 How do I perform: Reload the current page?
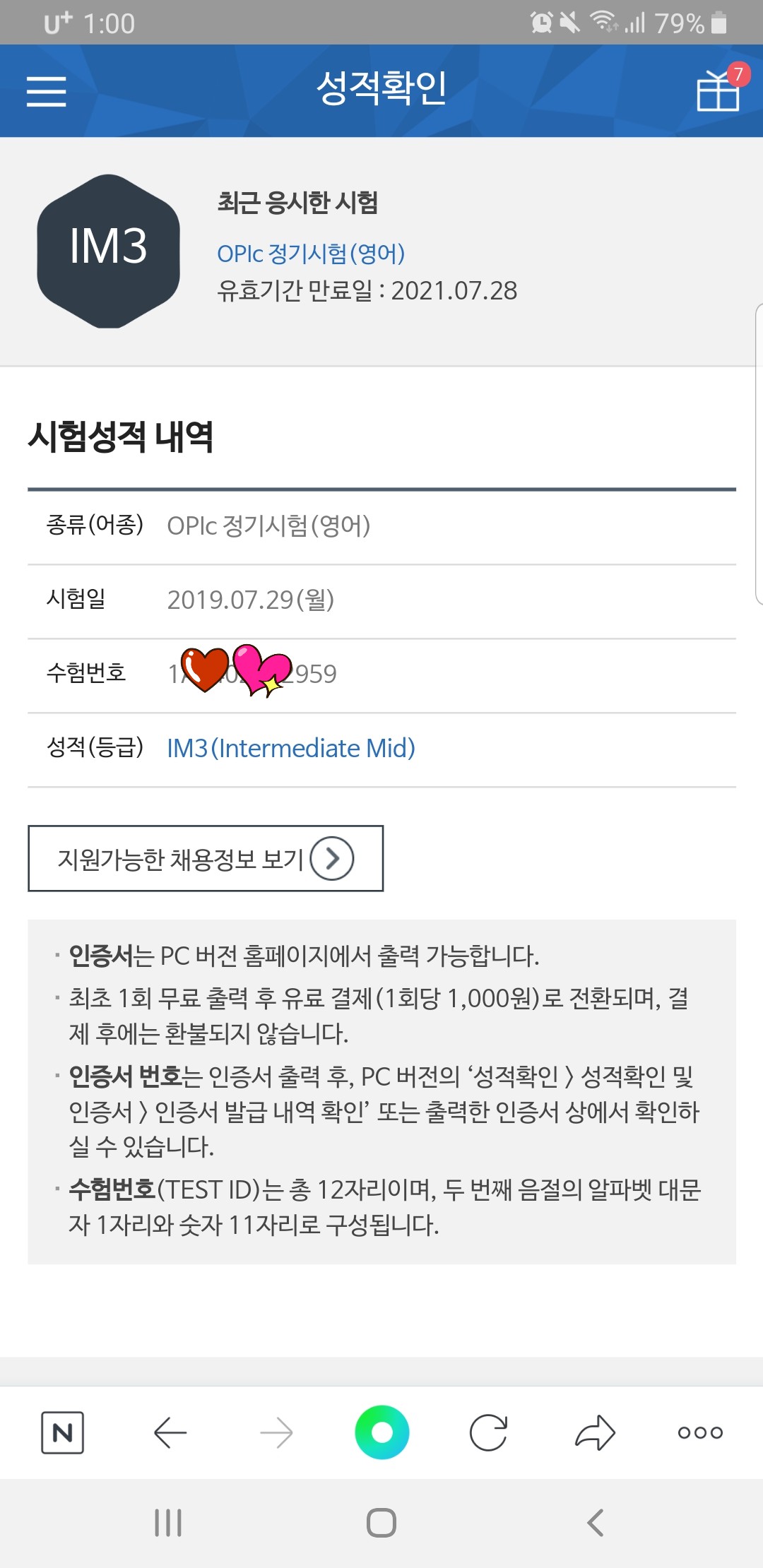[x=488, y=1432]
